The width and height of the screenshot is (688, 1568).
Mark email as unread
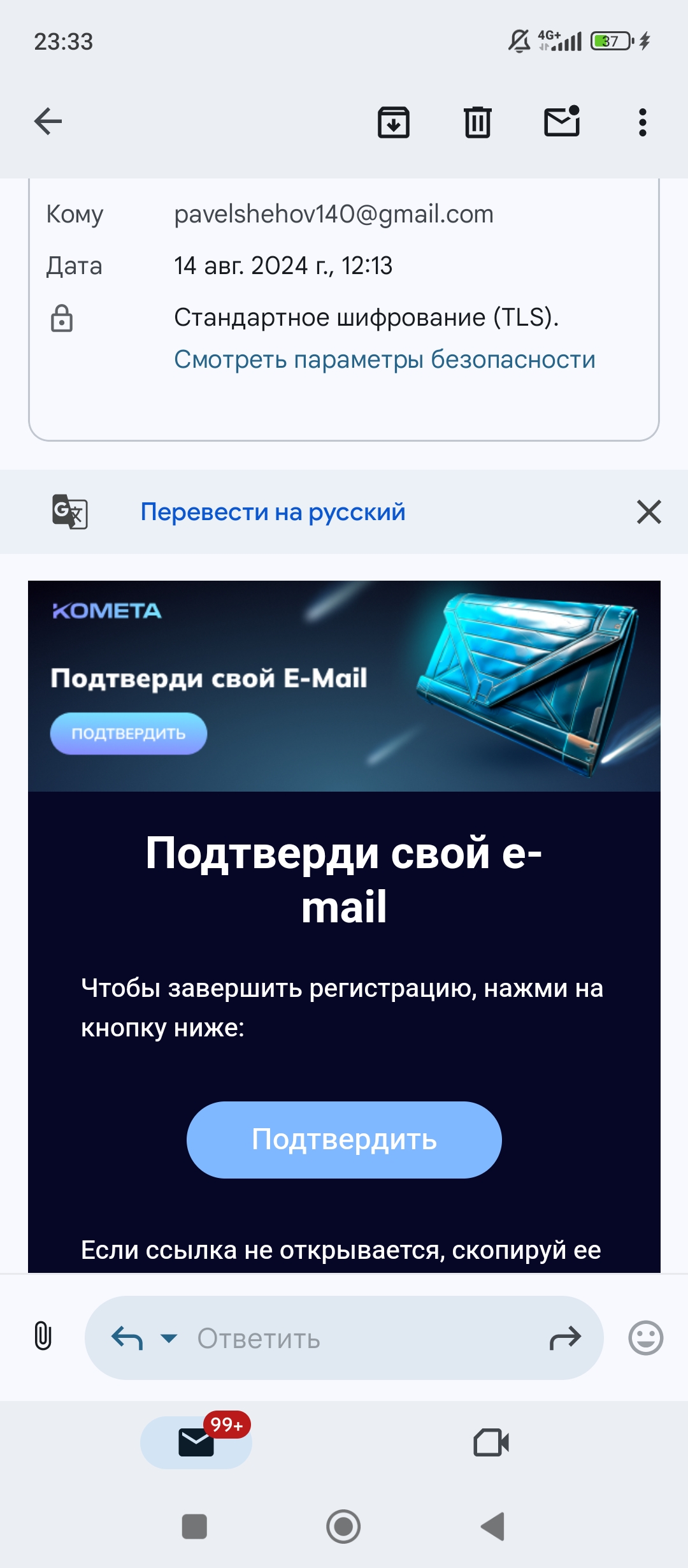pyautogui.click(x=562, y=121)
